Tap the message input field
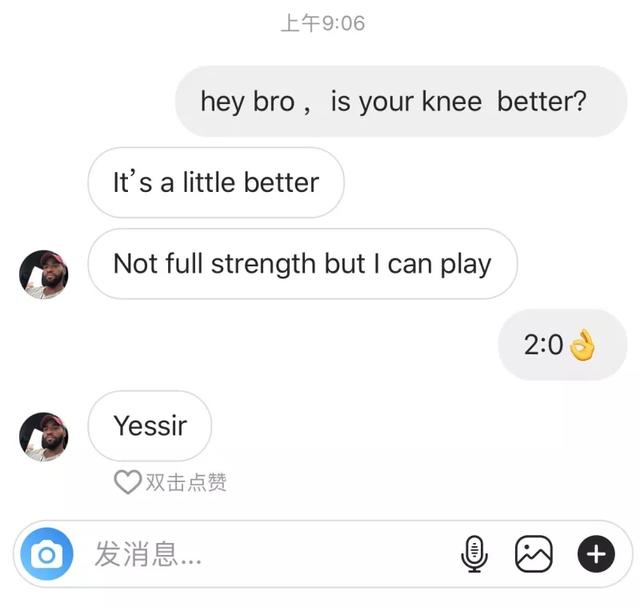 pyautogui.click(x=260, y=554)
